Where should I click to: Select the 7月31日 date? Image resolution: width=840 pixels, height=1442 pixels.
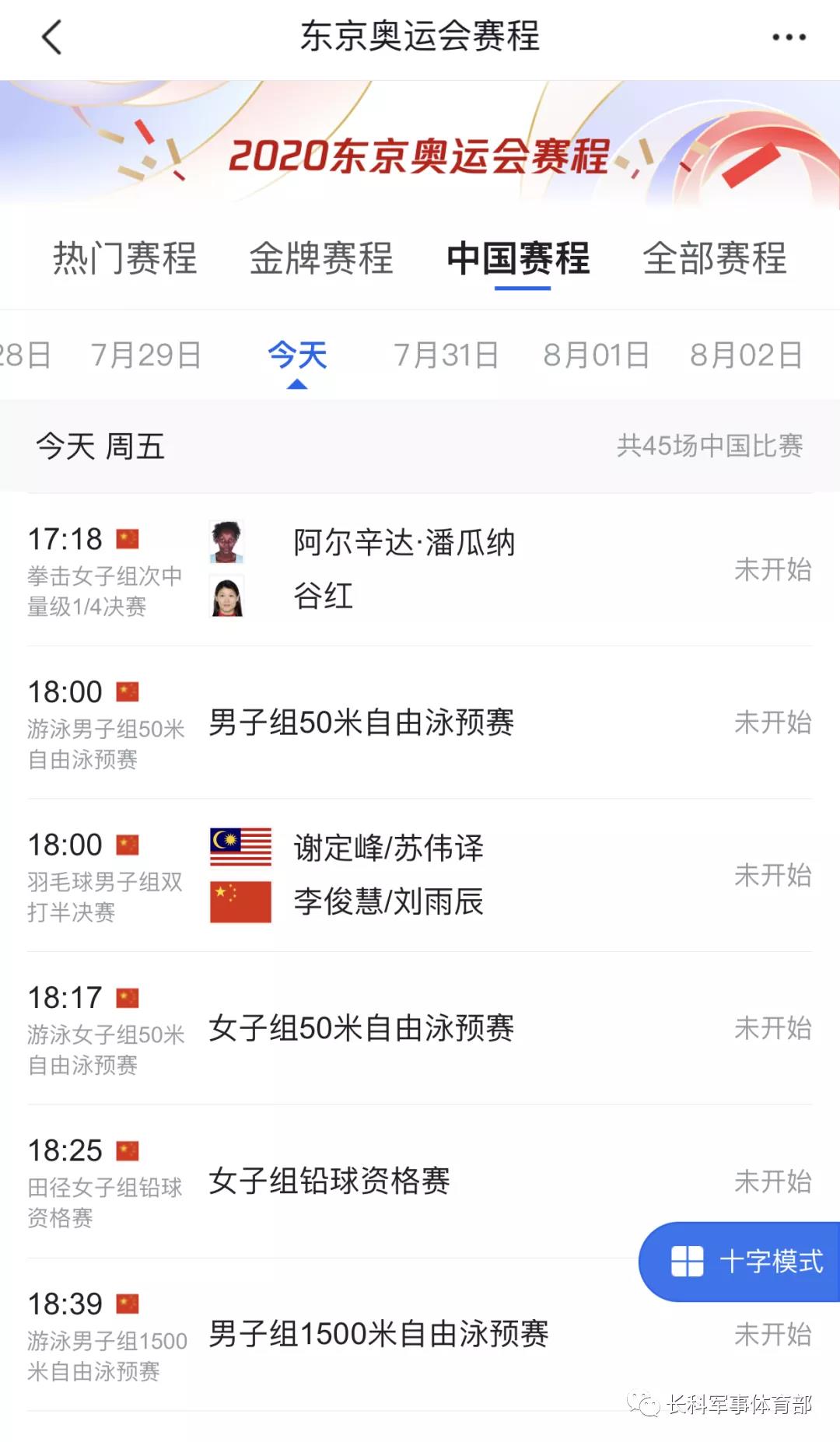[446, 355]
